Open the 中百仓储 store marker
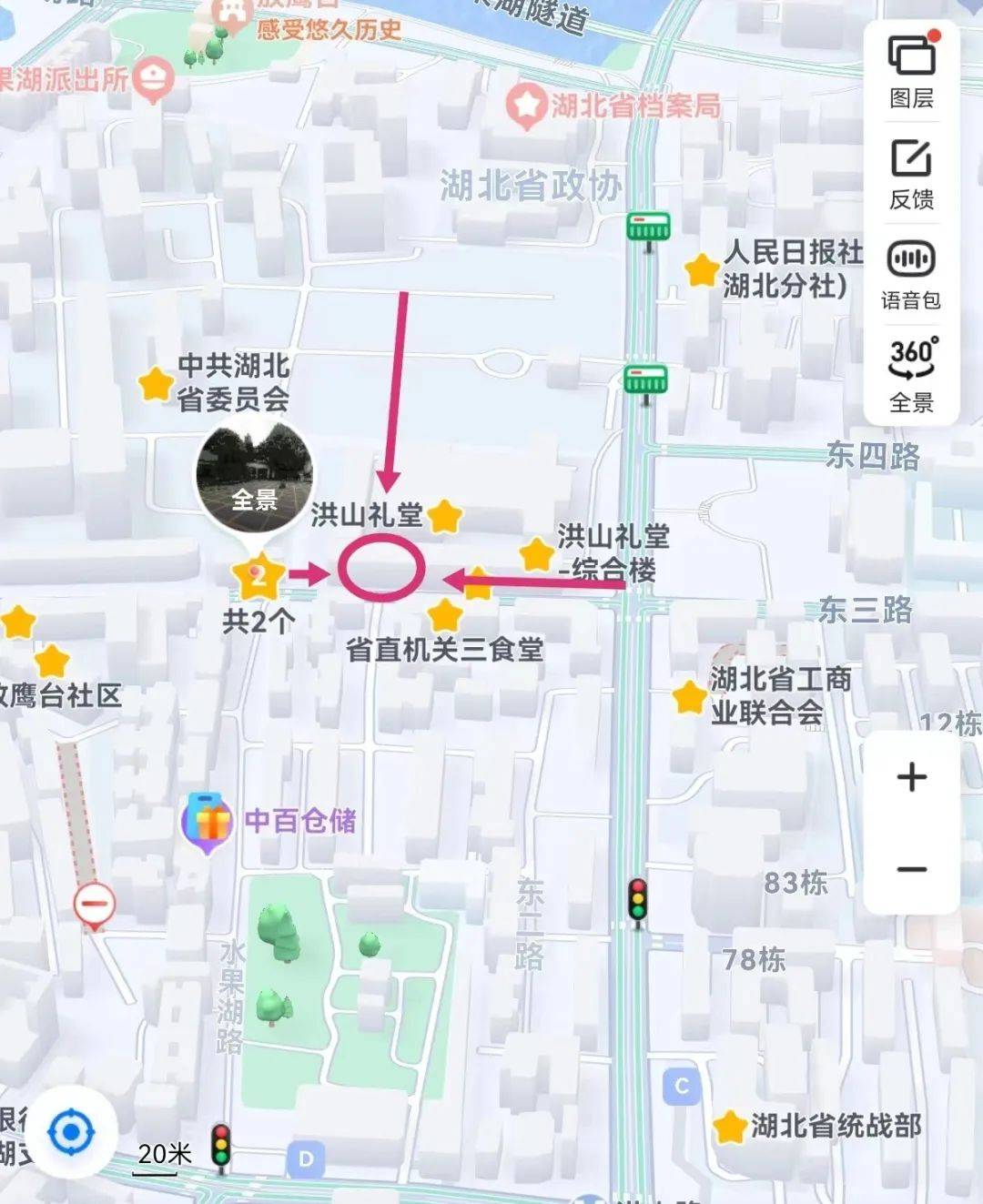This screenshot has height=1204, width=983. click(x=208, y=822)
